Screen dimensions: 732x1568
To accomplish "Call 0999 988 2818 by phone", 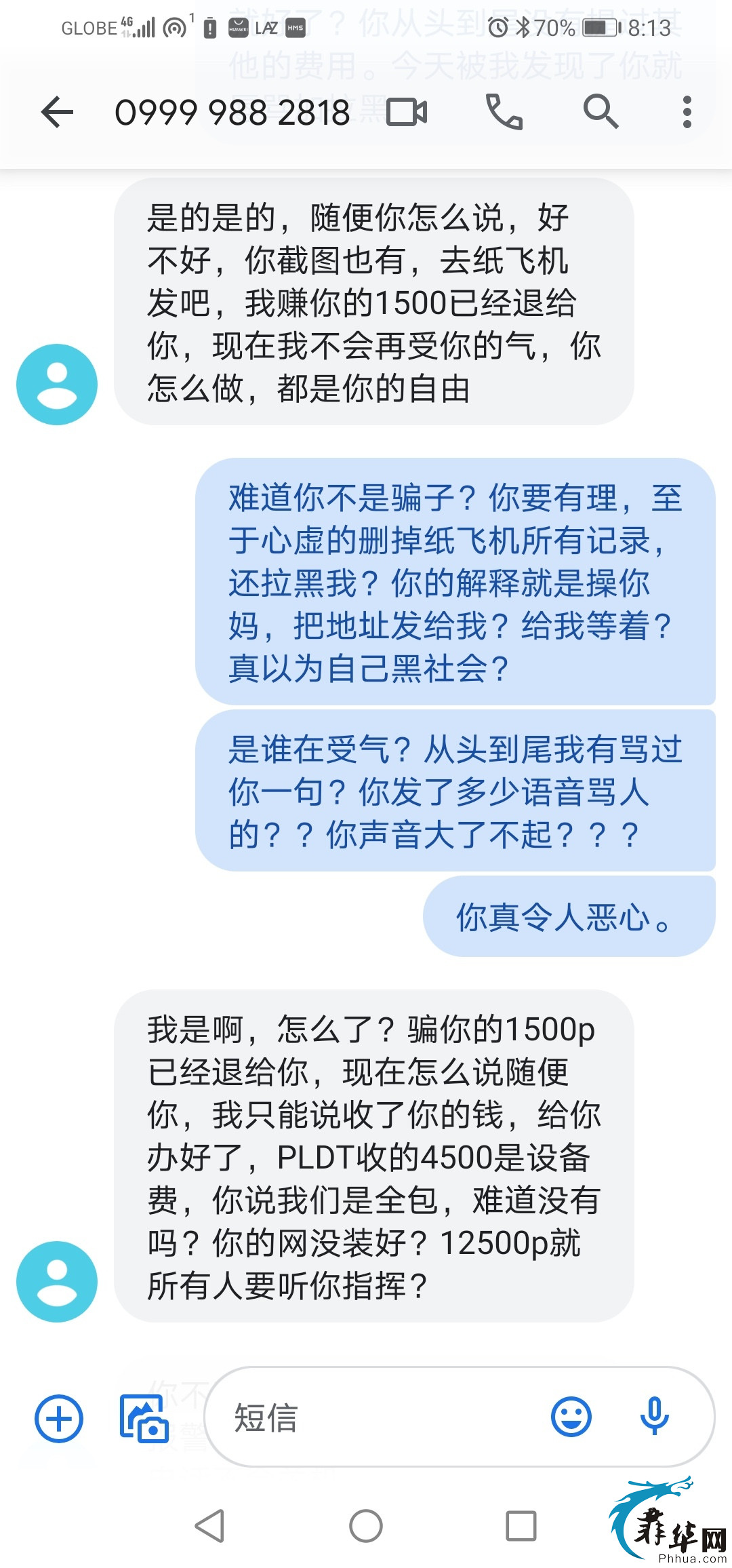I will click(504, 112).
